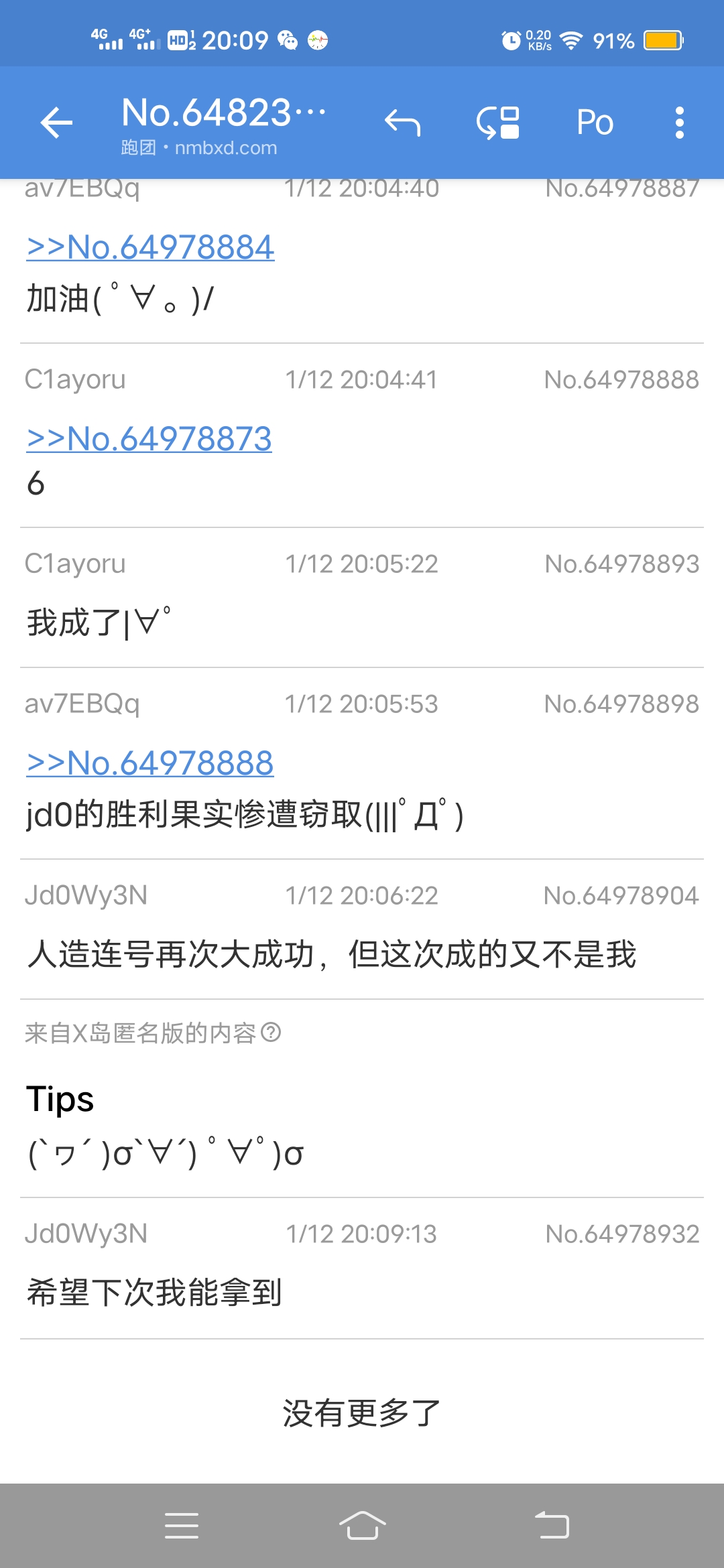Image resolution: width=724 pixels, height=1568 pixels.
Task: Tap the help icon beside 来自X岛匿名版的内容
Action: click(x=271, y=1033)
